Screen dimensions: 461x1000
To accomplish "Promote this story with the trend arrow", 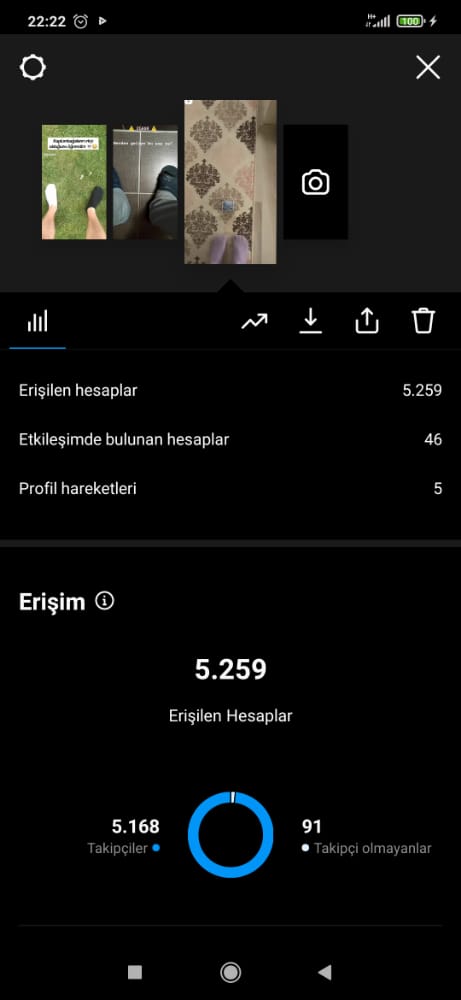I will click(254, 321).
